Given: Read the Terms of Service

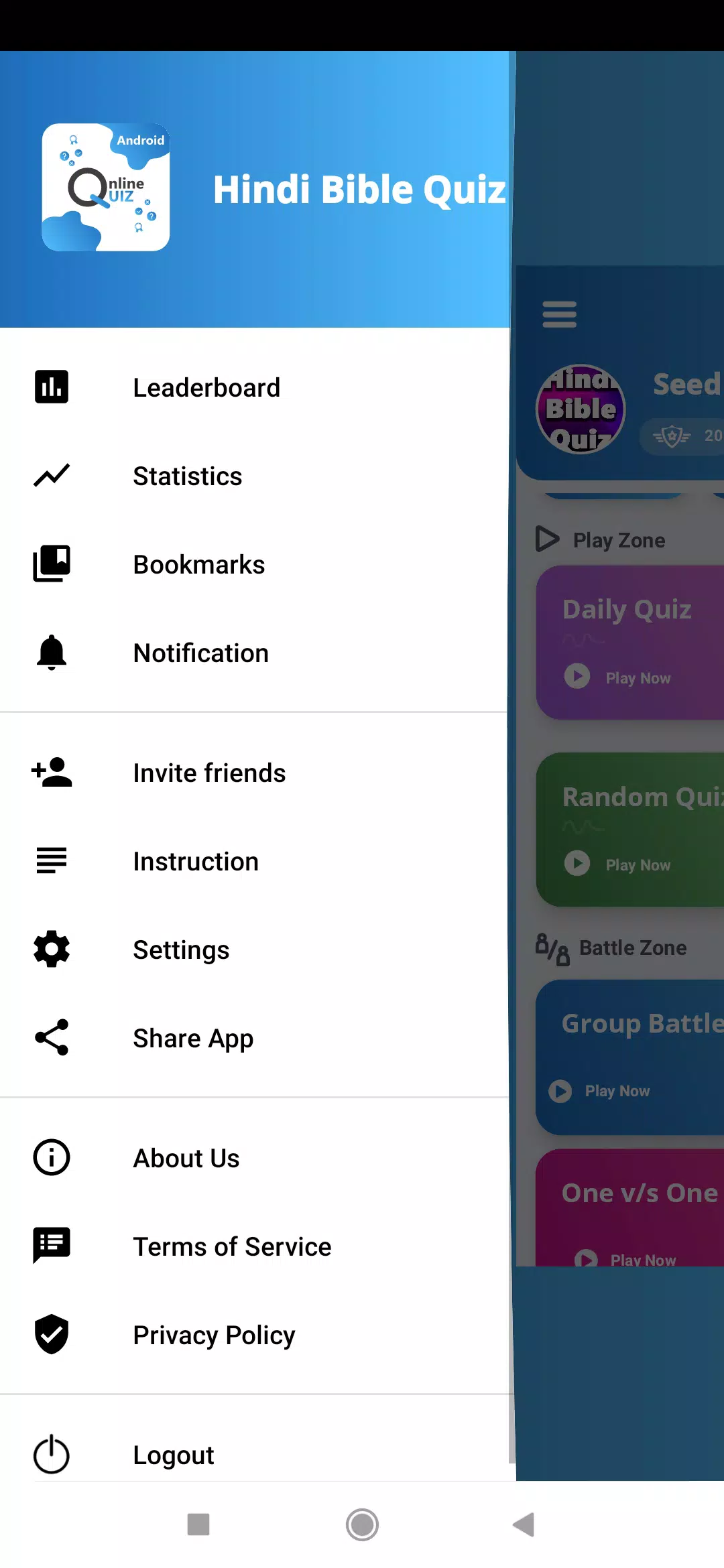Looking at the screenshot, I should pyautogui.click(x=232, y=1247).
